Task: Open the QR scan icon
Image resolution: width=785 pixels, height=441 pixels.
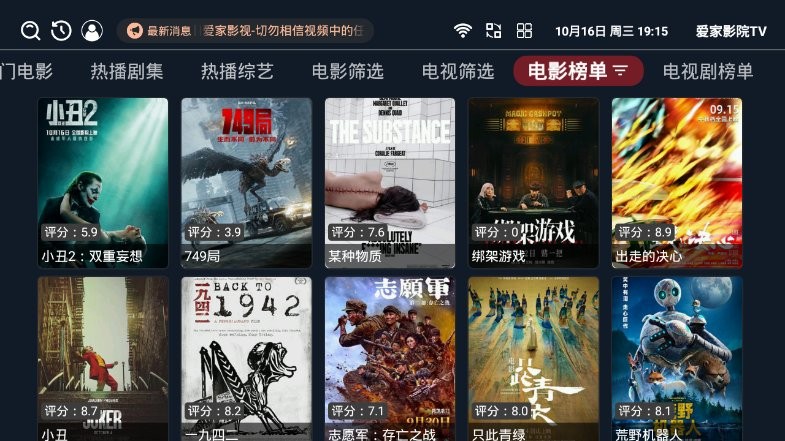Action: 493,31
